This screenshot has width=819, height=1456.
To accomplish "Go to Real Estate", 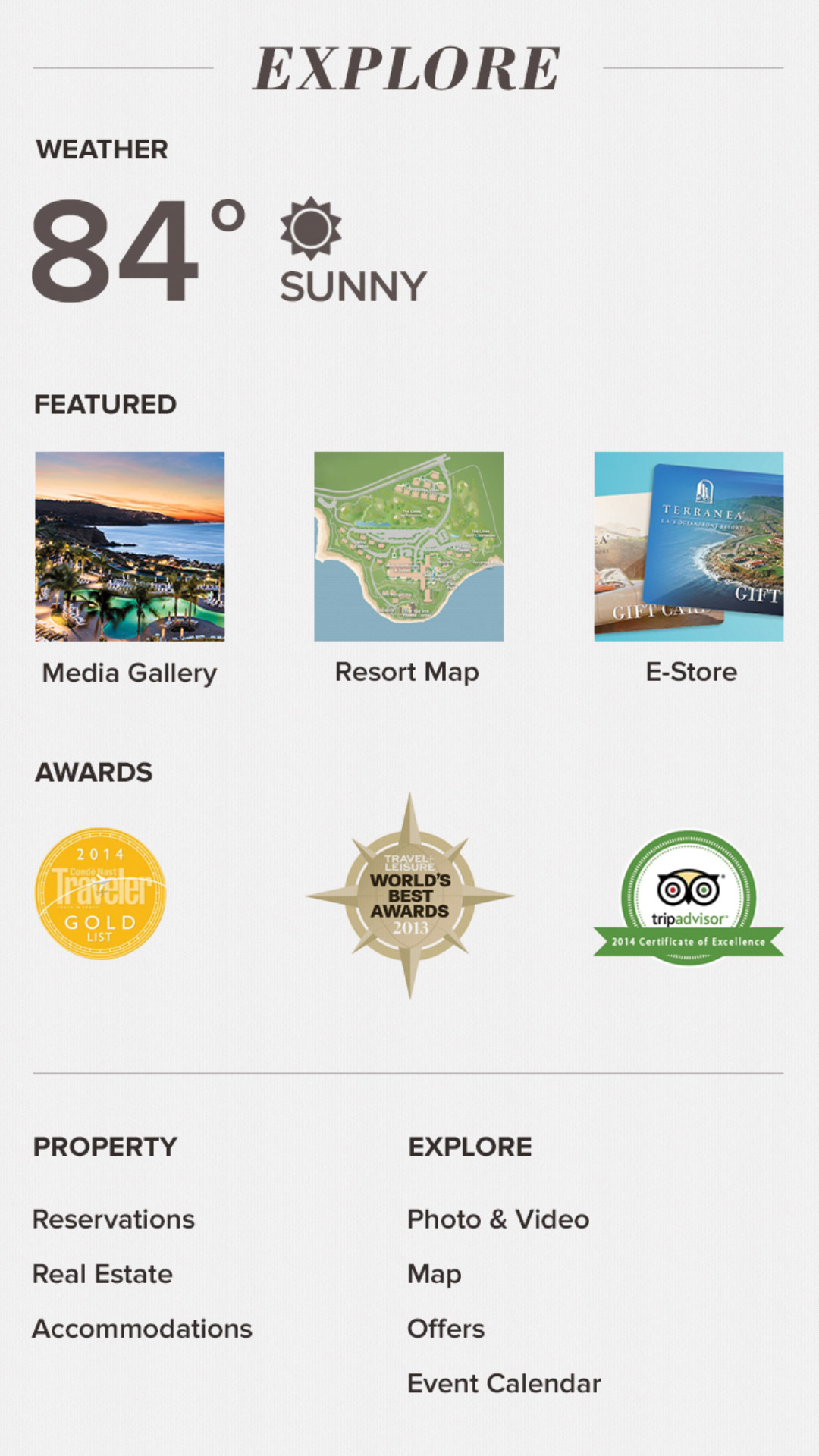I will [102, 1274].
